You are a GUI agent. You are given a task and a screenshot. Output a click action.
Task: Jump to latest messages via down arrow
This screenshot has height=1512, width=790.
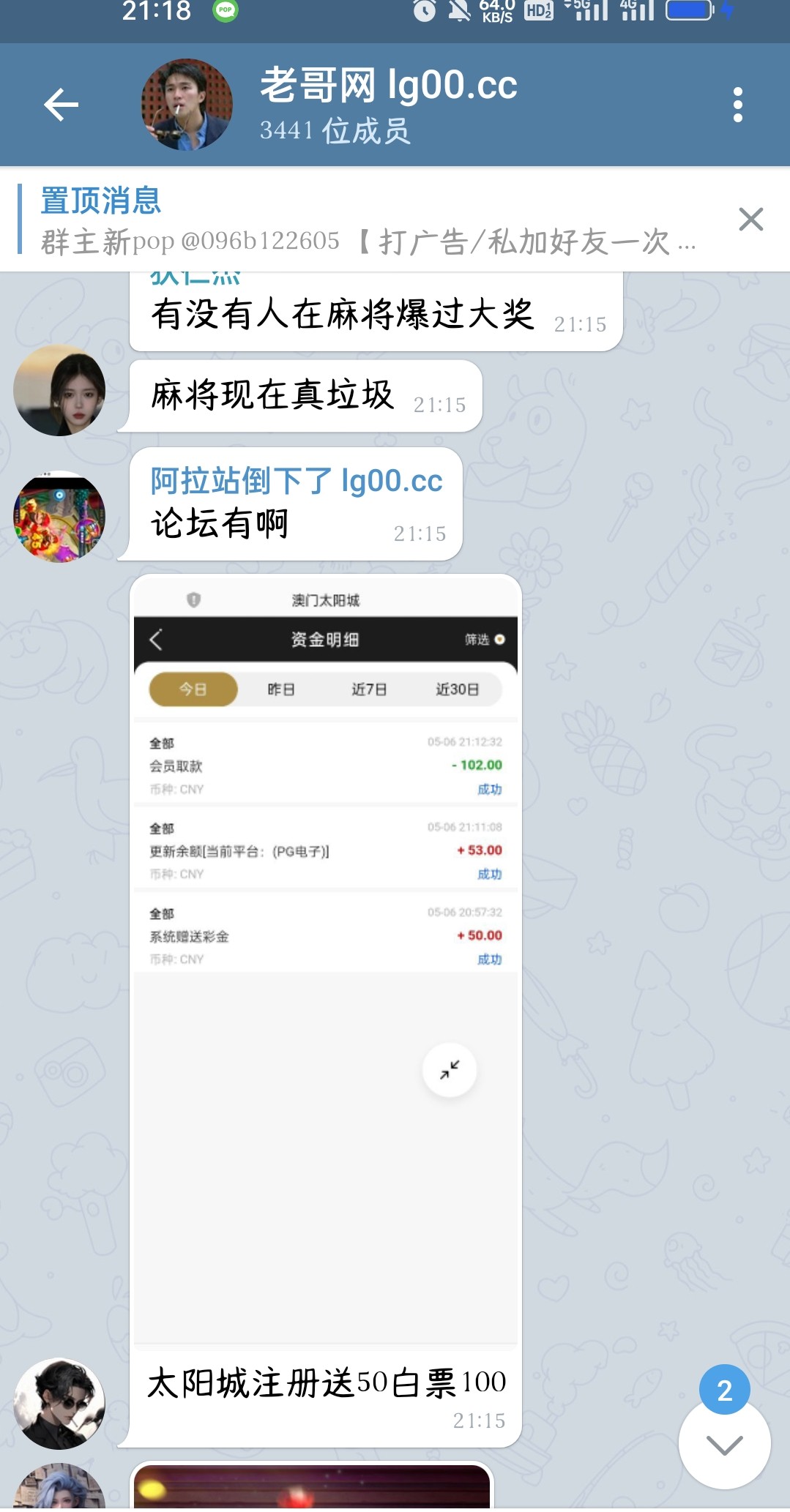(724, 1445)
